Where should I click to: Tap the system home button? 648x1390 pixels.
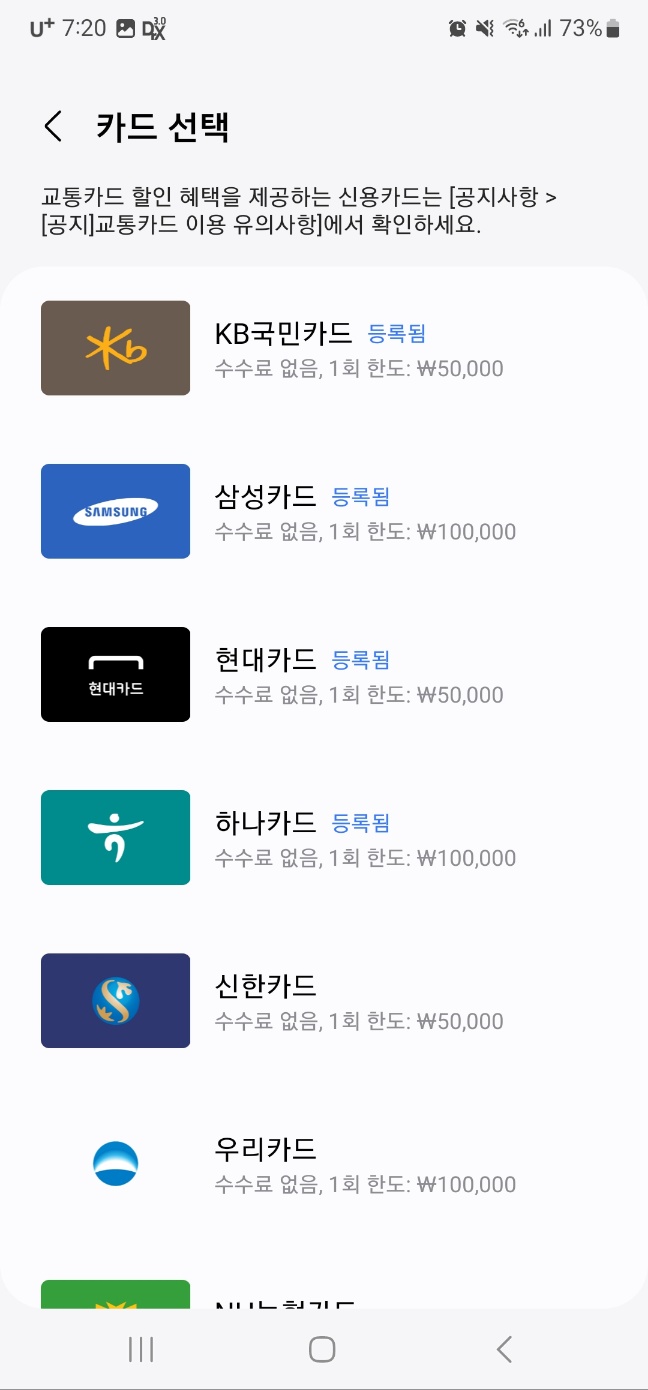(x=322, y=1349)
